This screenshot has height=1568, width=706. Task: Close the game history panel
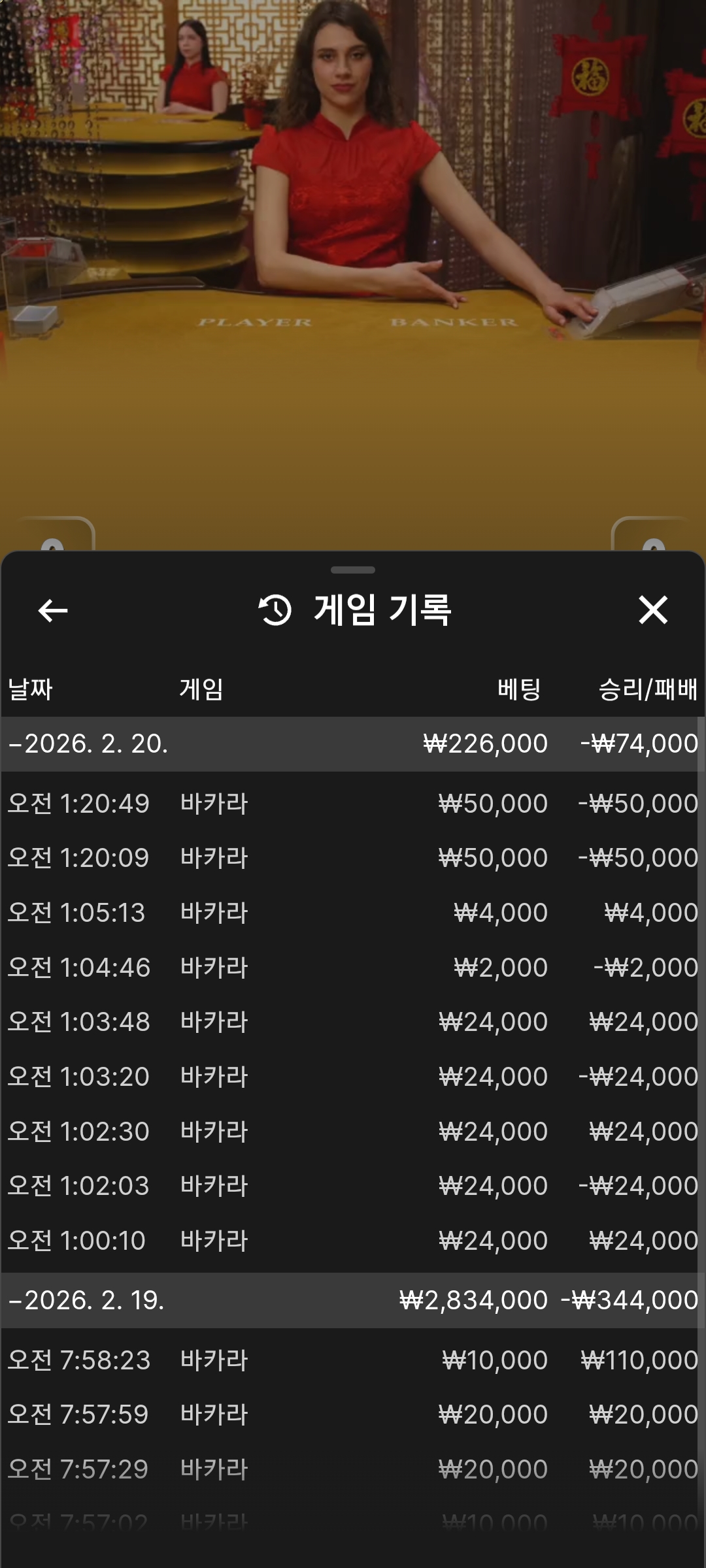[x=652, y=610]
